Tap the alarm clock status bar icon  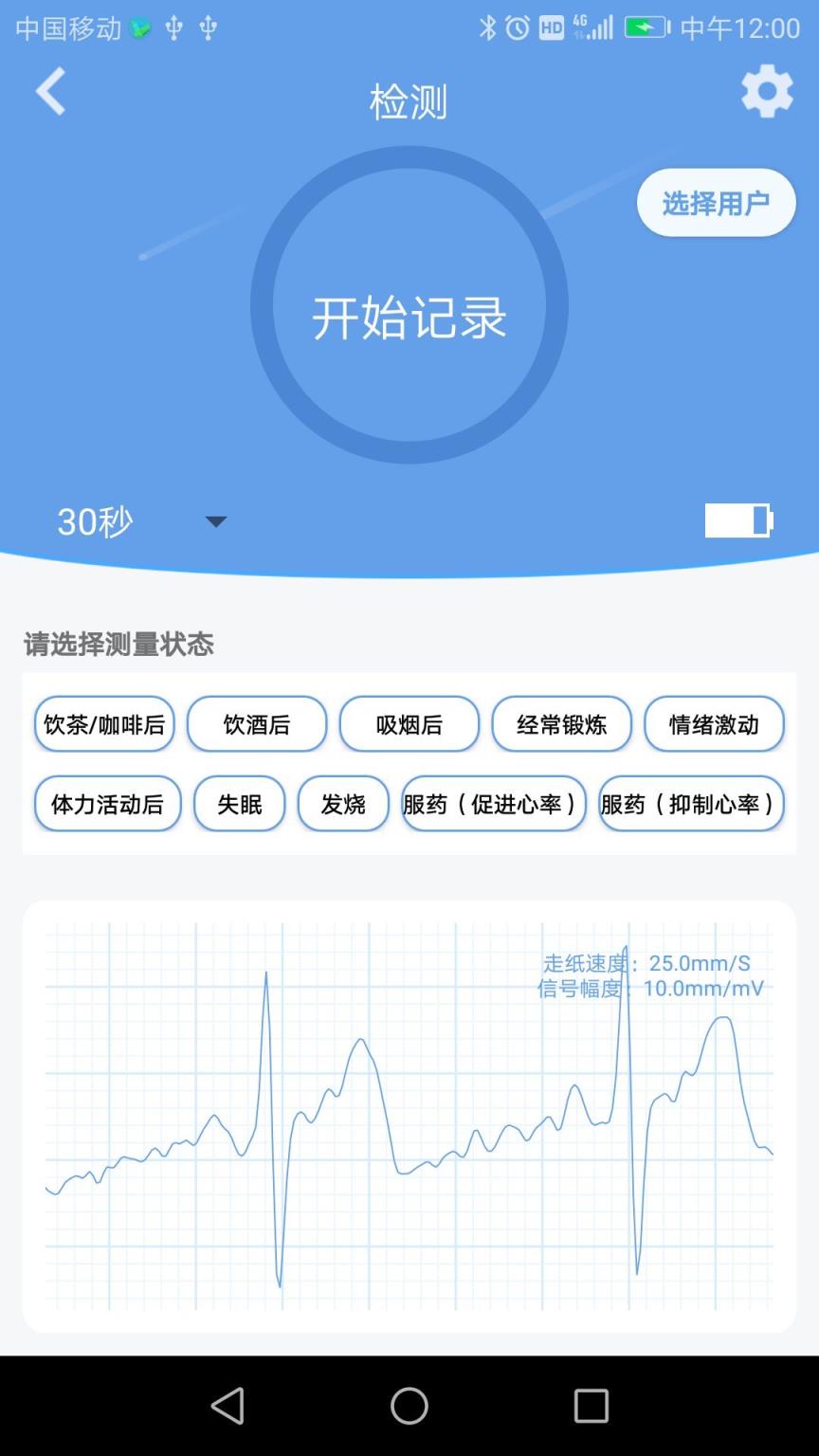click(518, 28)
